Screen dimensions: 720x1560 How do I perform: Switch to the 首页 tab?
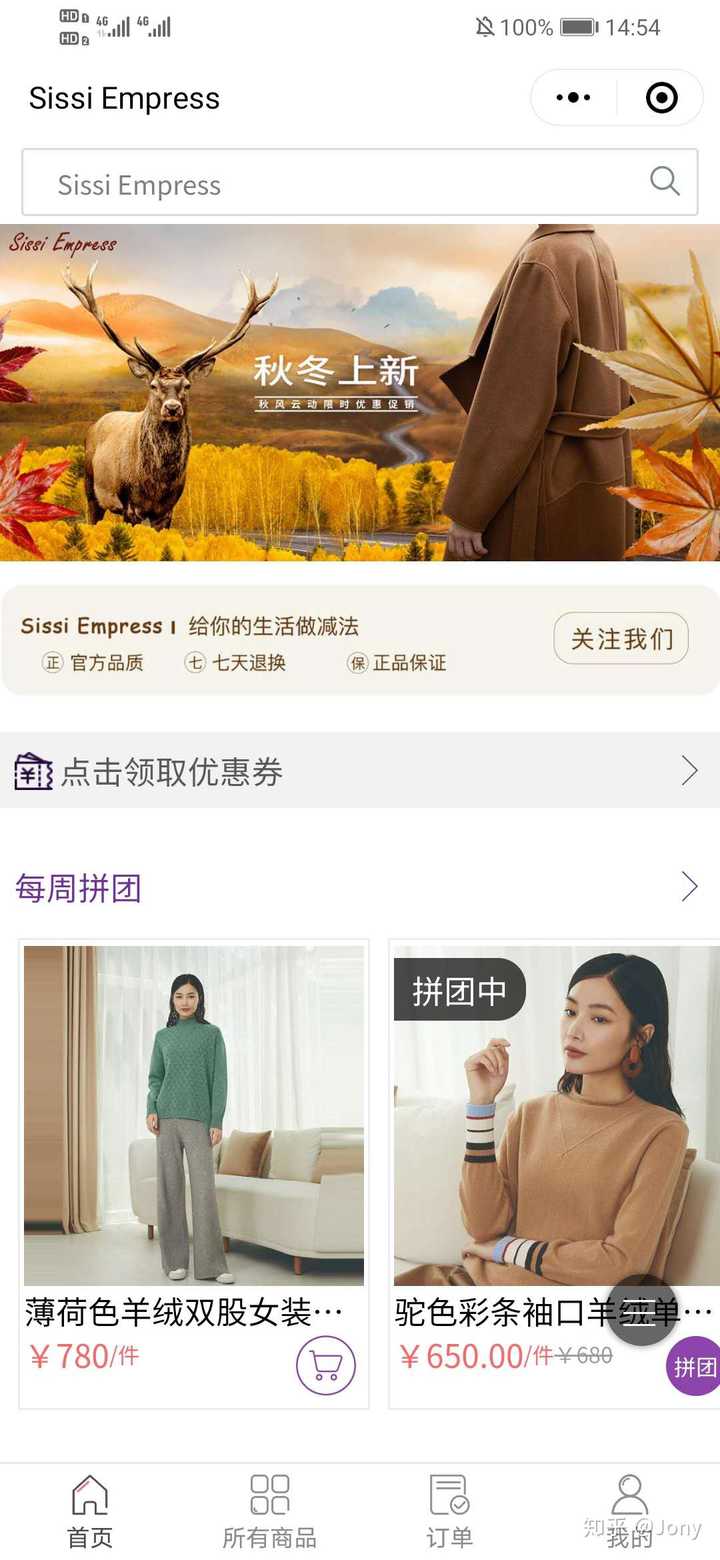click(90, 1512)
